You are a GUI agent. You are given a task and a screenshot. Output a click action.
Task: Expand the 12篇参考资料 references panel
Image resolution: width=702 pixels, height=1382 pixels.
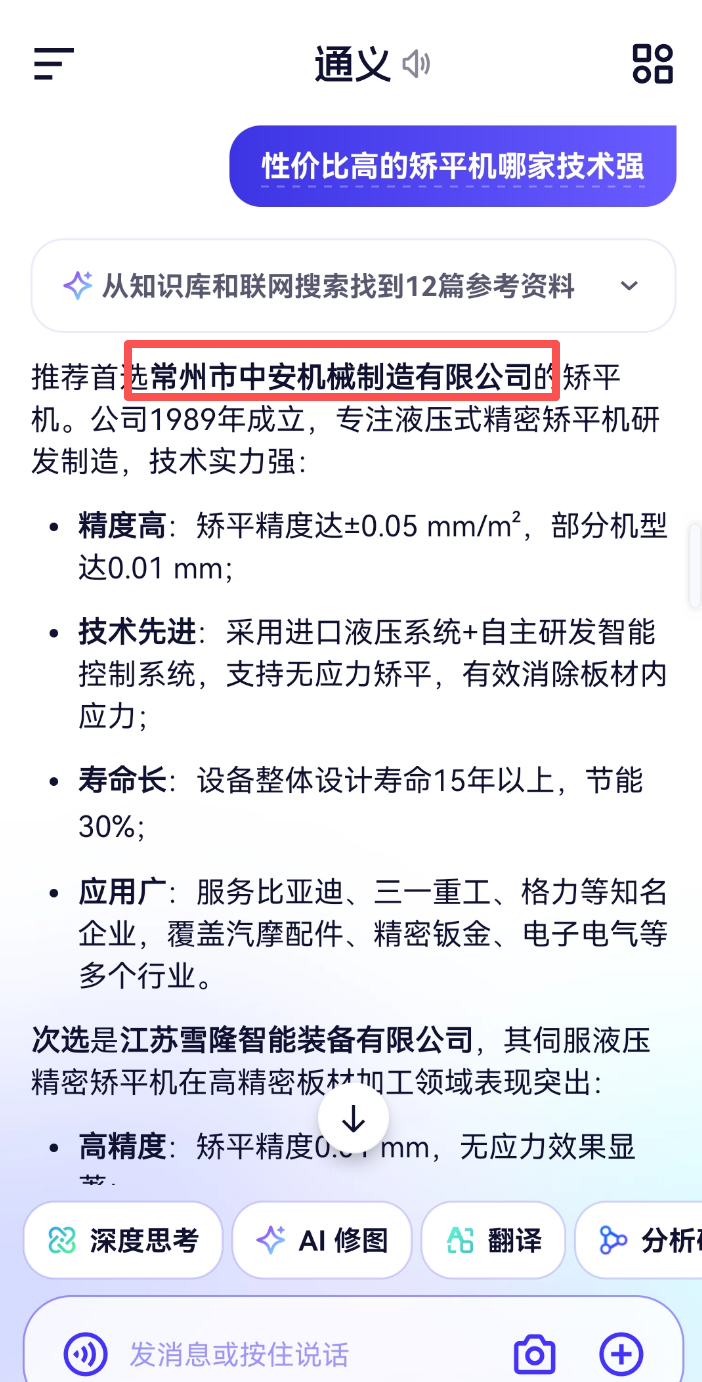628,286
